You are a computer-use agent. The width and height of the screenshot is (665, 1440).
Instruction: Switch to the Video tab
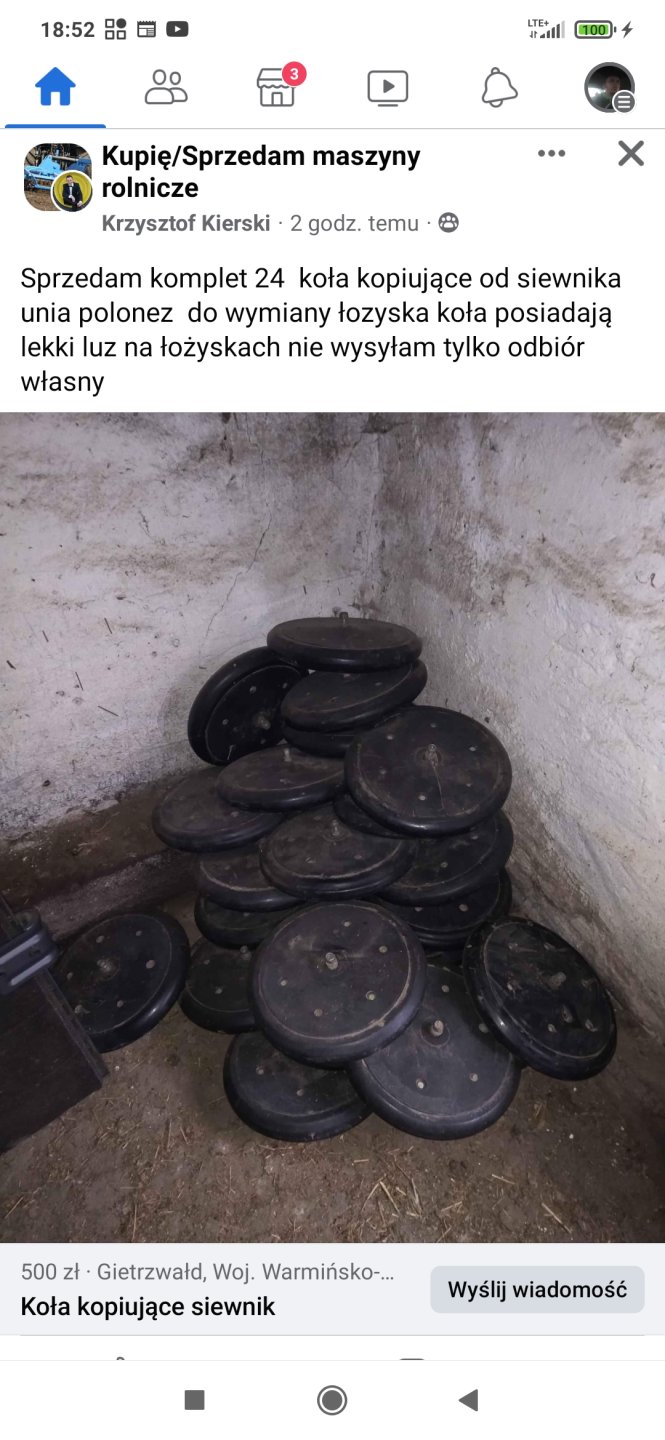coord(387,88)
